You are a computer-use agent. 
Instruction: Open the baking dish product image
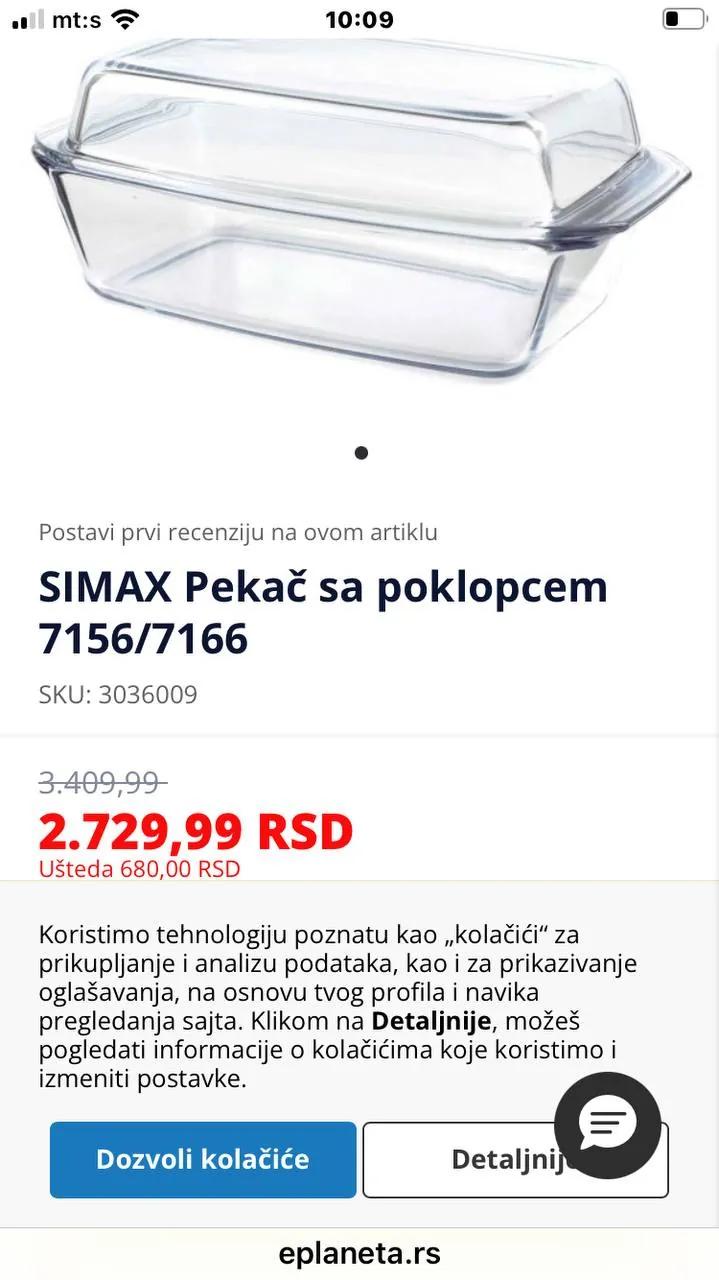360,210
